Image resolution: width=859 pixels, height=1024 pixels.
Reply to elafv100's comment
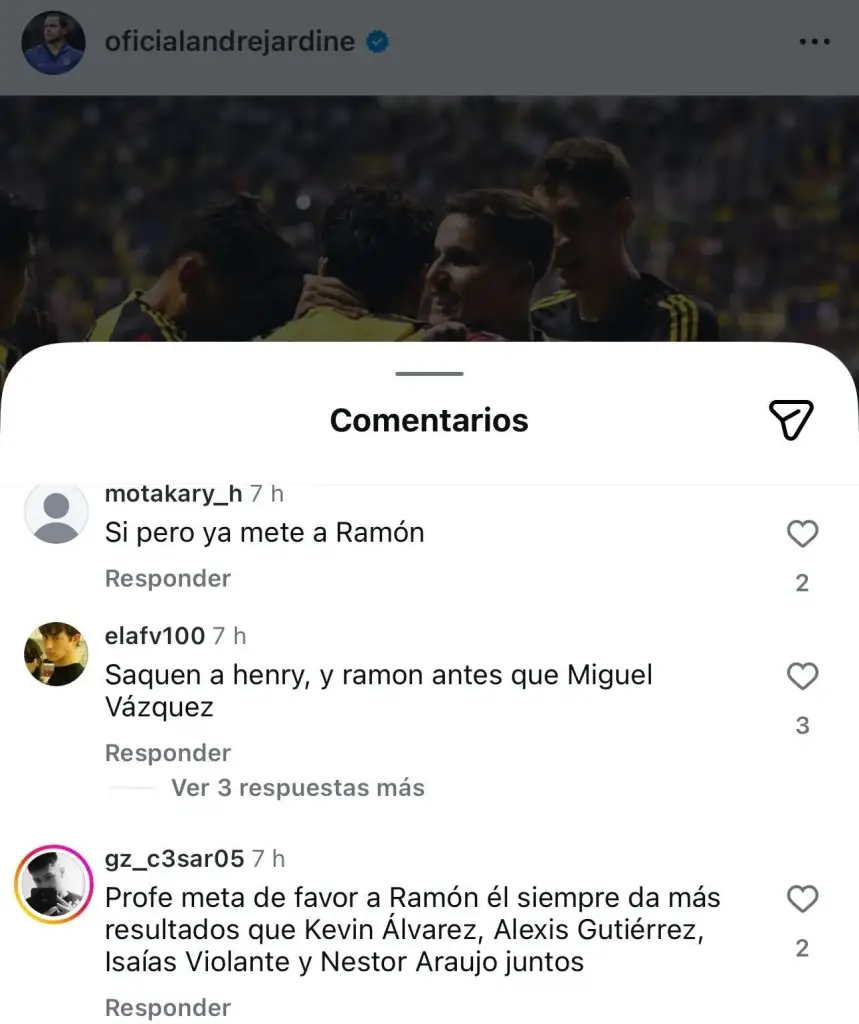click(x=167, y=753)
